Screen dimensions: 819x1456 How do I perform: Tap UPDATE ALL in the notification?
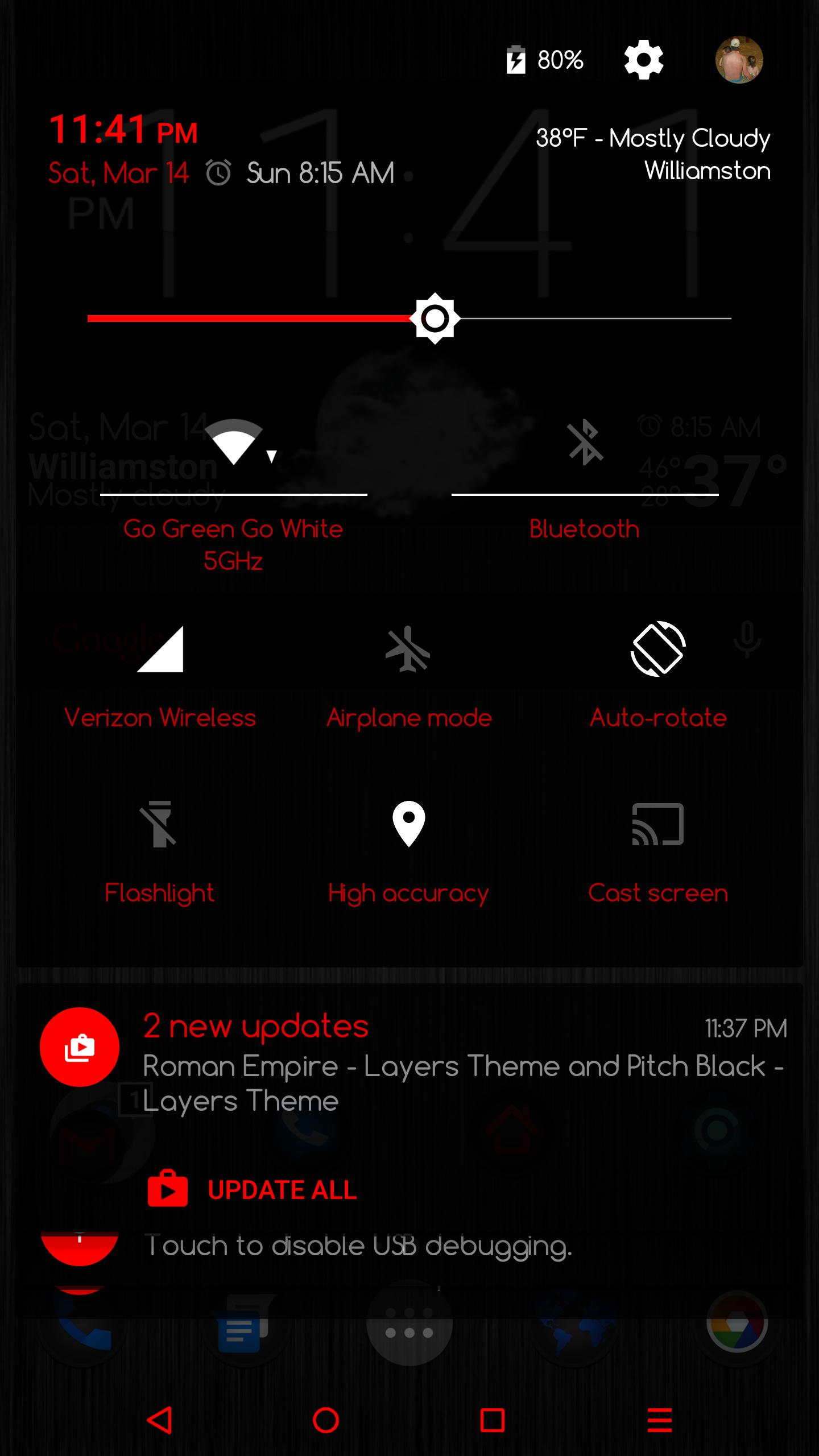282,1190
